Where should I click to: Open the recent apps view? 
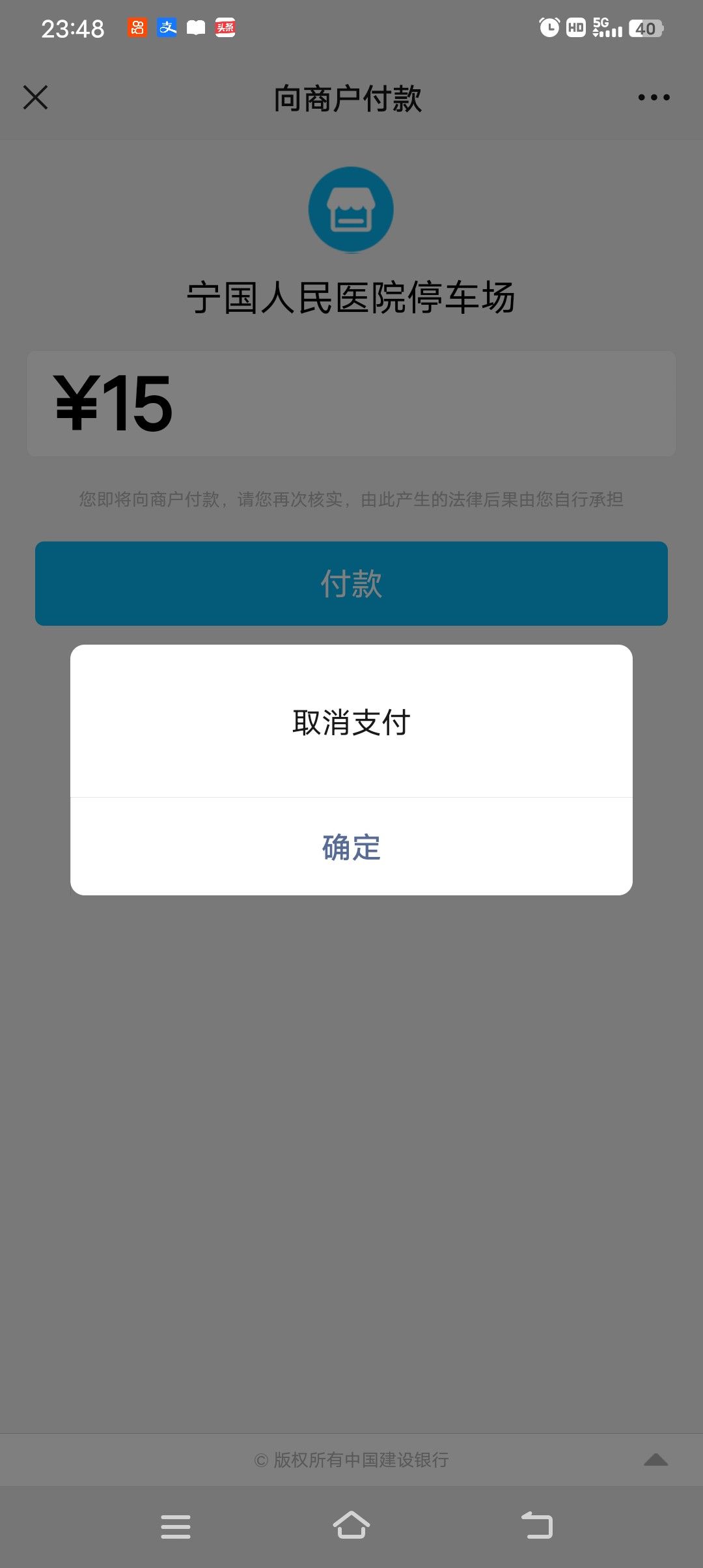(176, 1526)
